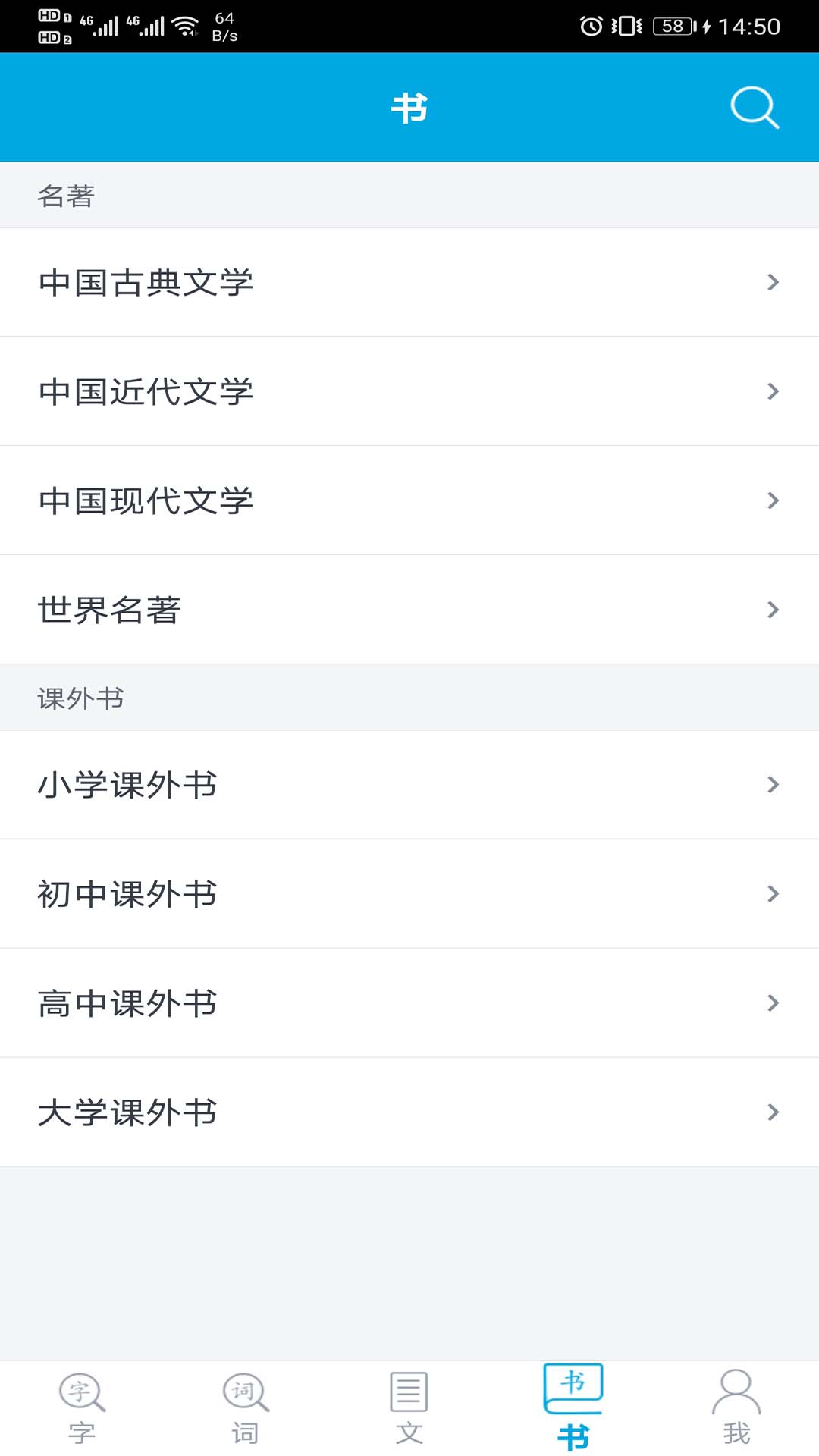Select 中国现代文学
The width and height of the screenshot is (819, 1456).
coord(409,500)
